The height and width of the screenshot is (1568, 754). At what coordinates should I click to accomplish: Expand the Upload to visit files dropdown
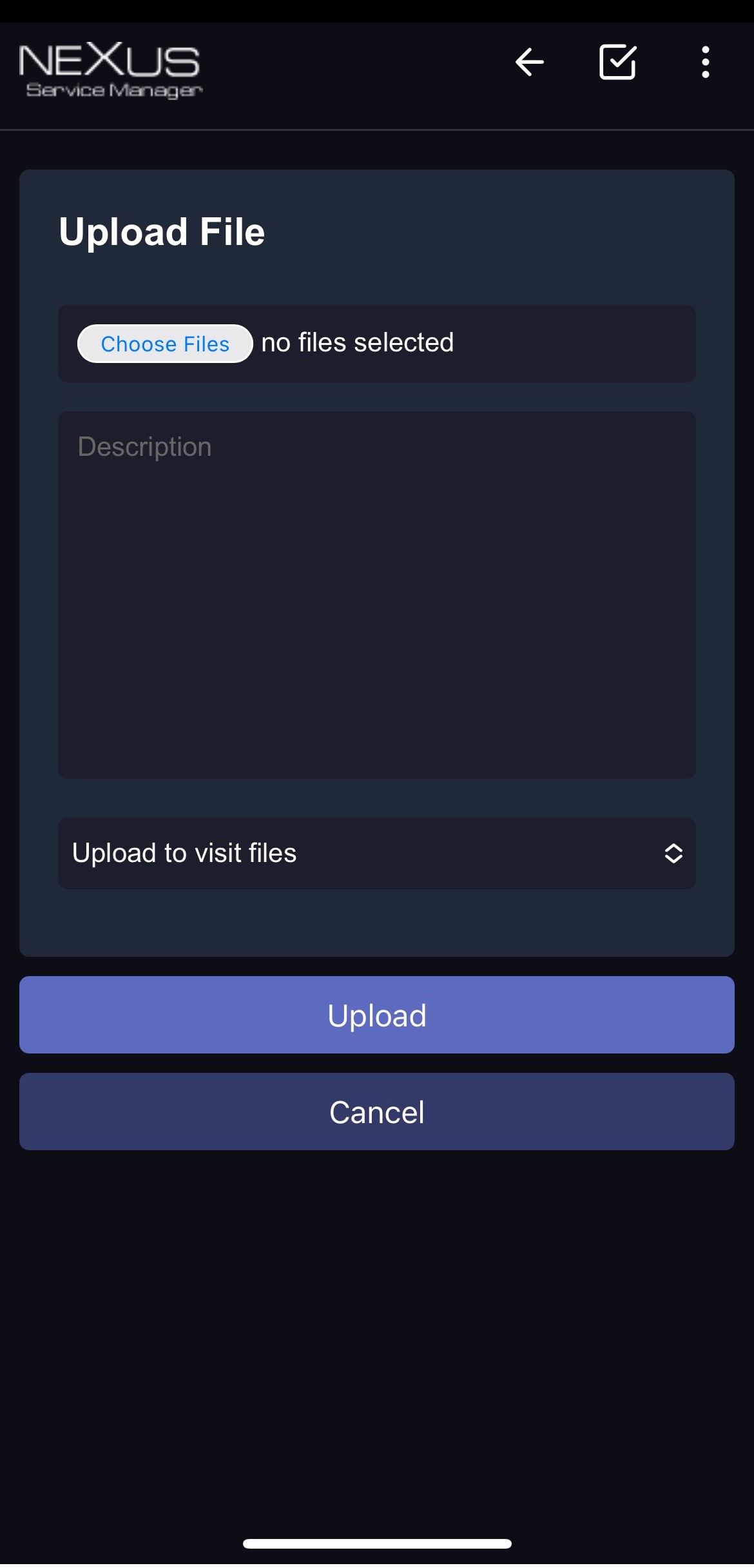coord(377,853)
